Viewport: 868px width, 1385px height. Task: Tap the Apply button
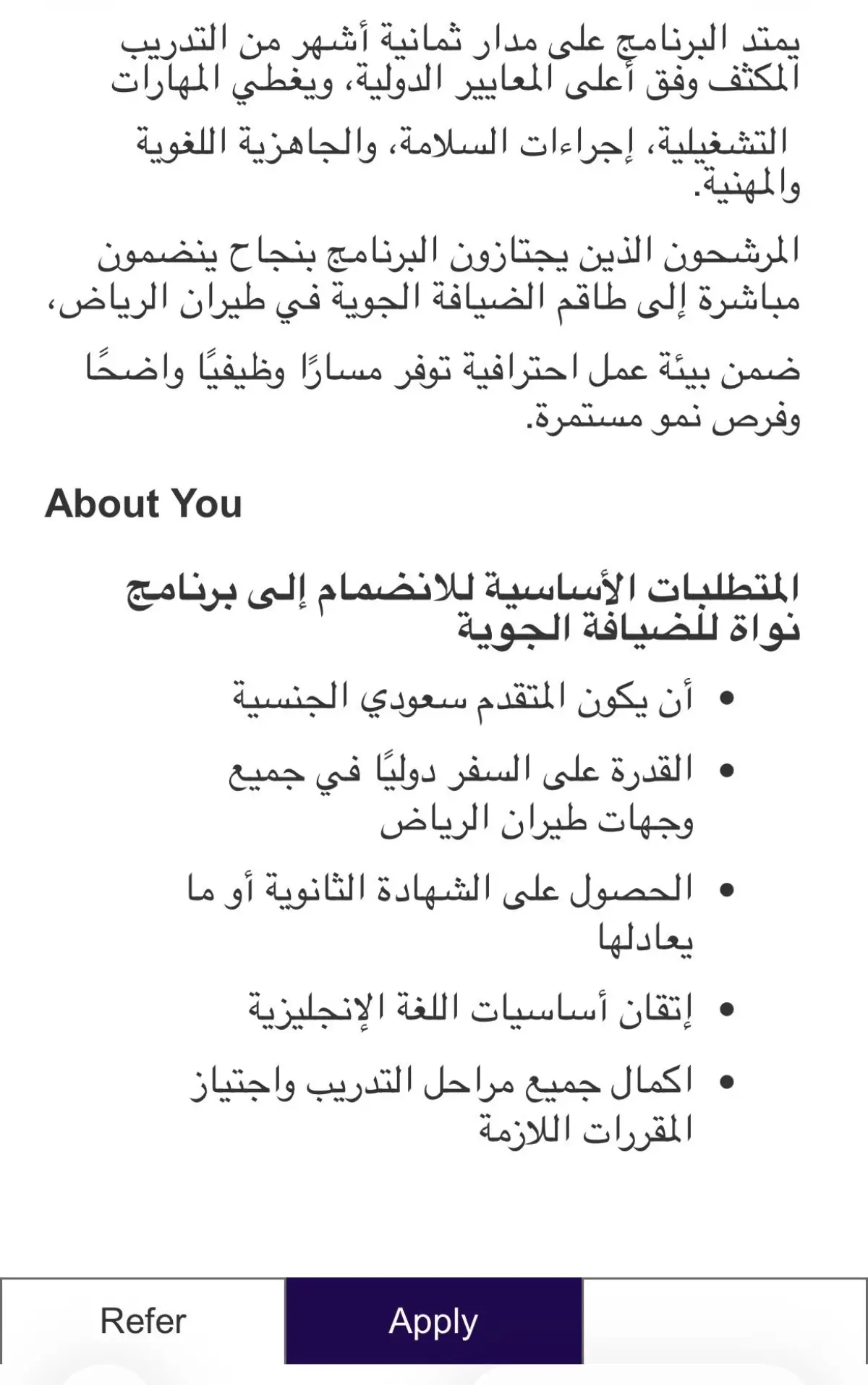[x=434, y=1321]
